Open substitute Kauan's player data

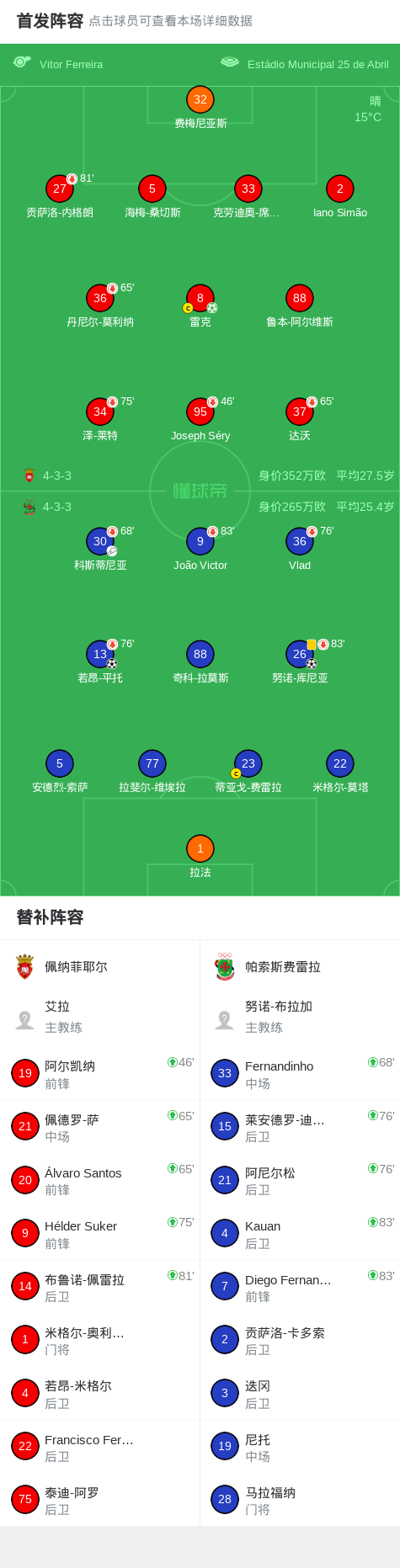300,1234
